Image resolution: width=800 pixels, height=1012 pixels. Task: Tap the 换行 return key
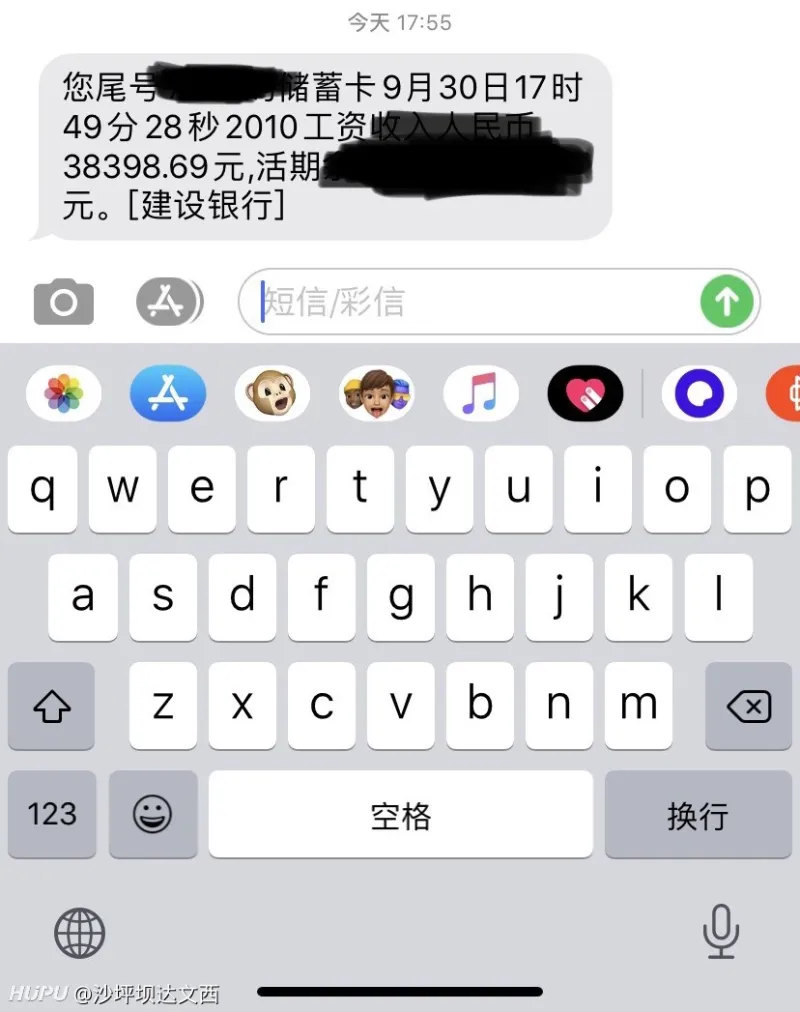pos(697,814)
